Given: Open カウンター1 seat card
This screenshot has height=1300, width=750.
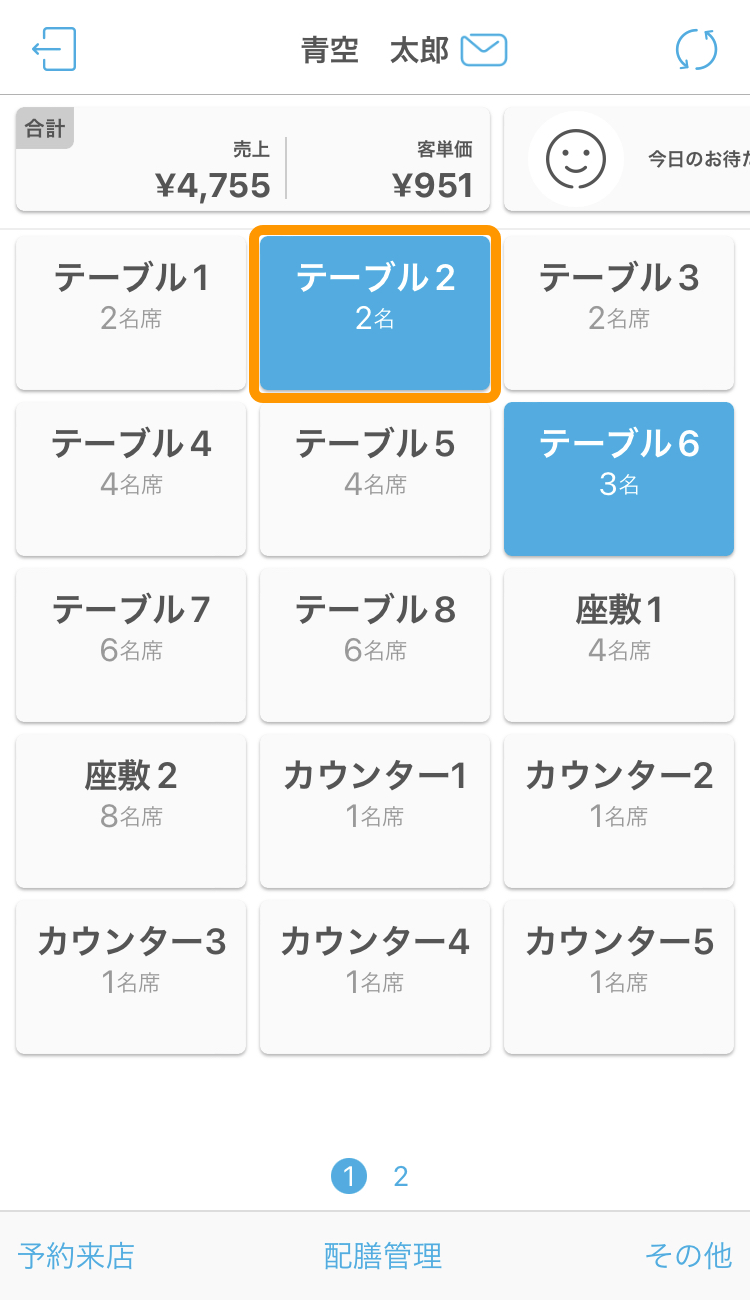Looking at the screenshot, I should click(375, 811).
